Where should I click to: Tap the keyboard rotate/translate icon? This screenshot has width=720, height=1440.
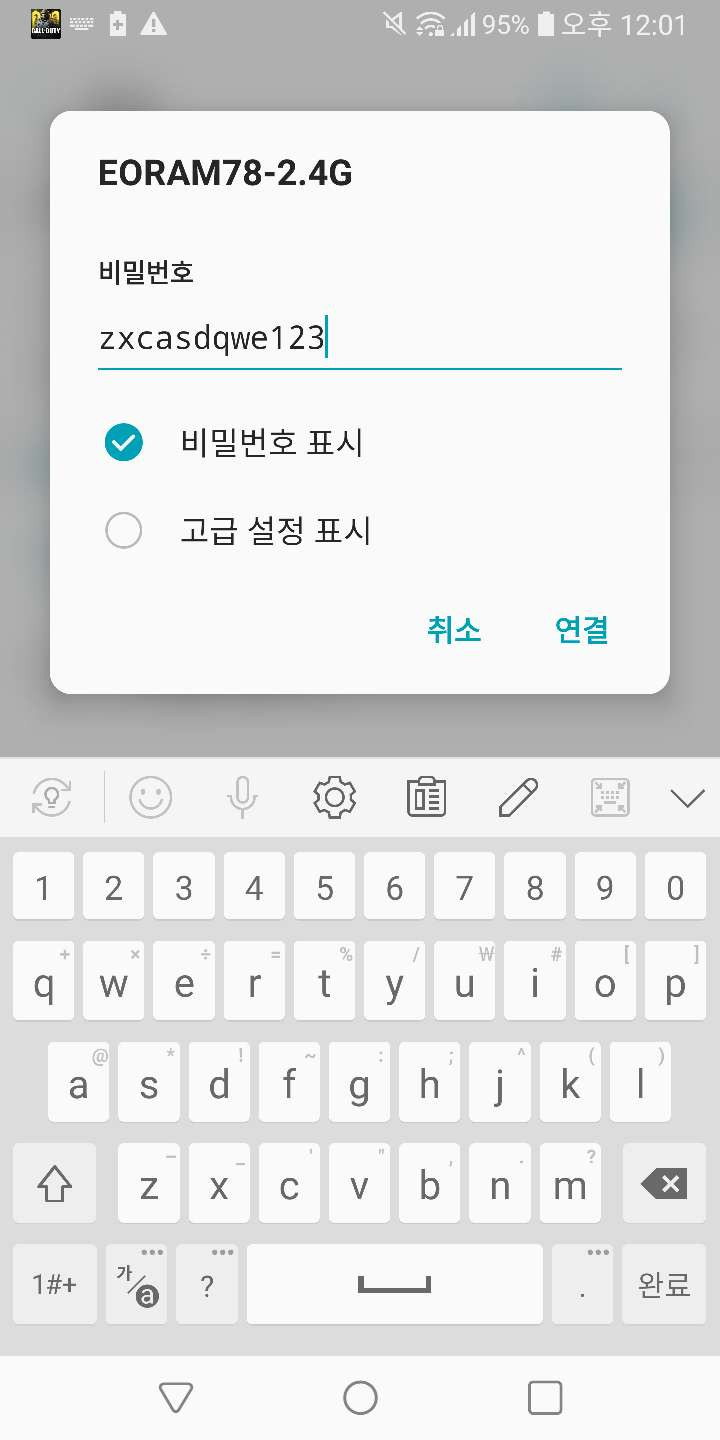coord(52,798)
